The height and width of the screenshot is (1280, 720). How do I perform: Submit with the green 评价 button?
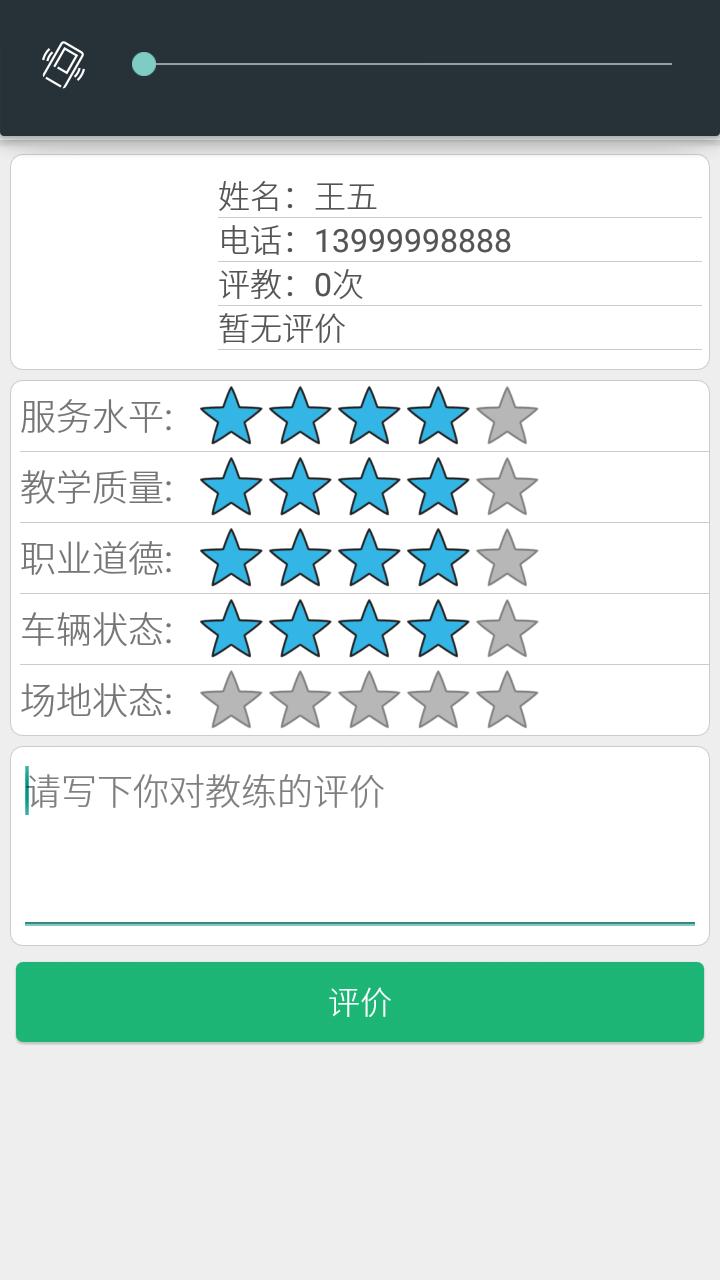tap(360, 1002)
